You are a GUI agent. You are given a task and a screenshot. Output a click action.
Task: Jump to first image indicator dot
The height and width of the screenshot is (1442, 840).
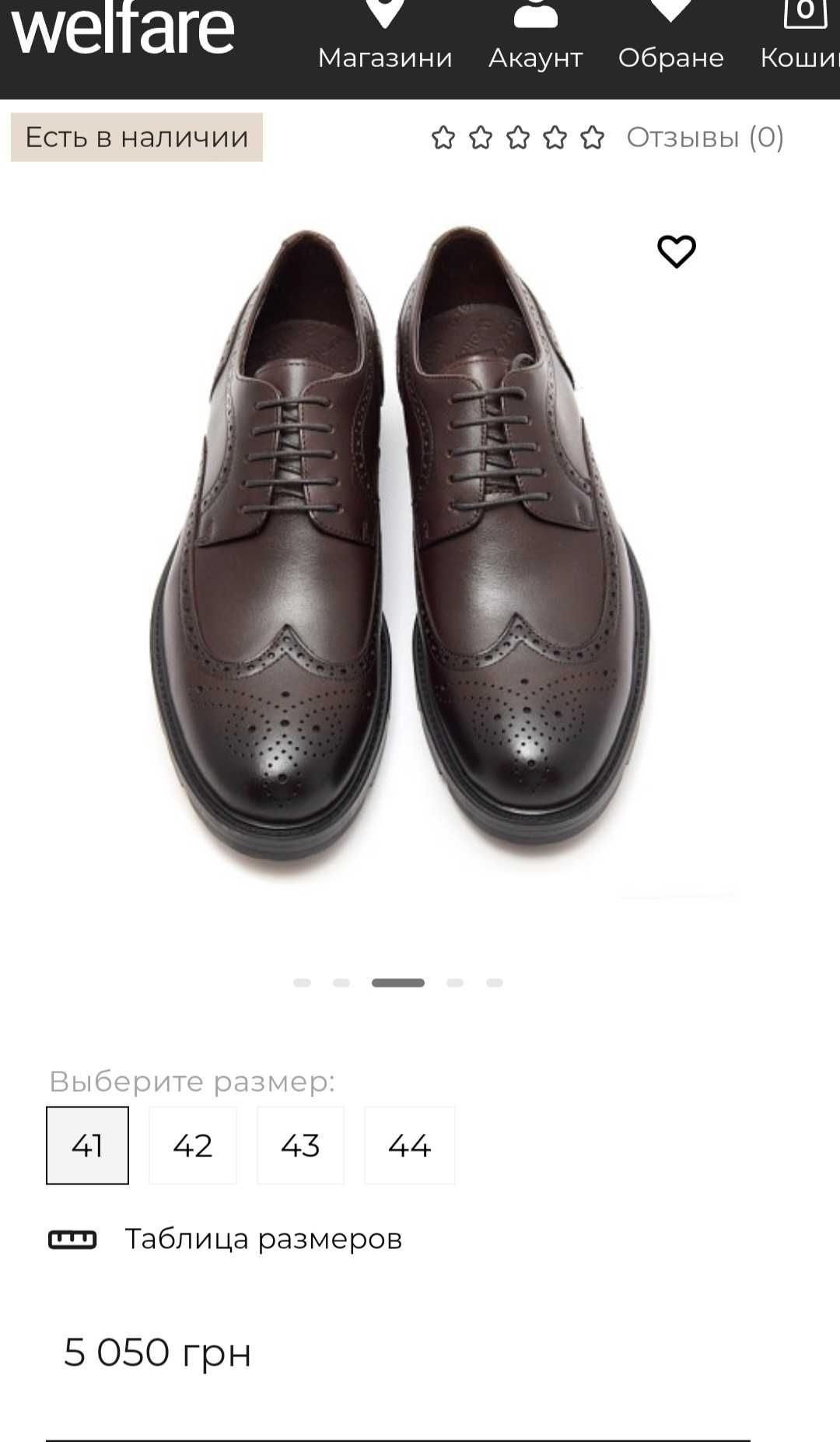pyautogui.click(x=302, y=983)
